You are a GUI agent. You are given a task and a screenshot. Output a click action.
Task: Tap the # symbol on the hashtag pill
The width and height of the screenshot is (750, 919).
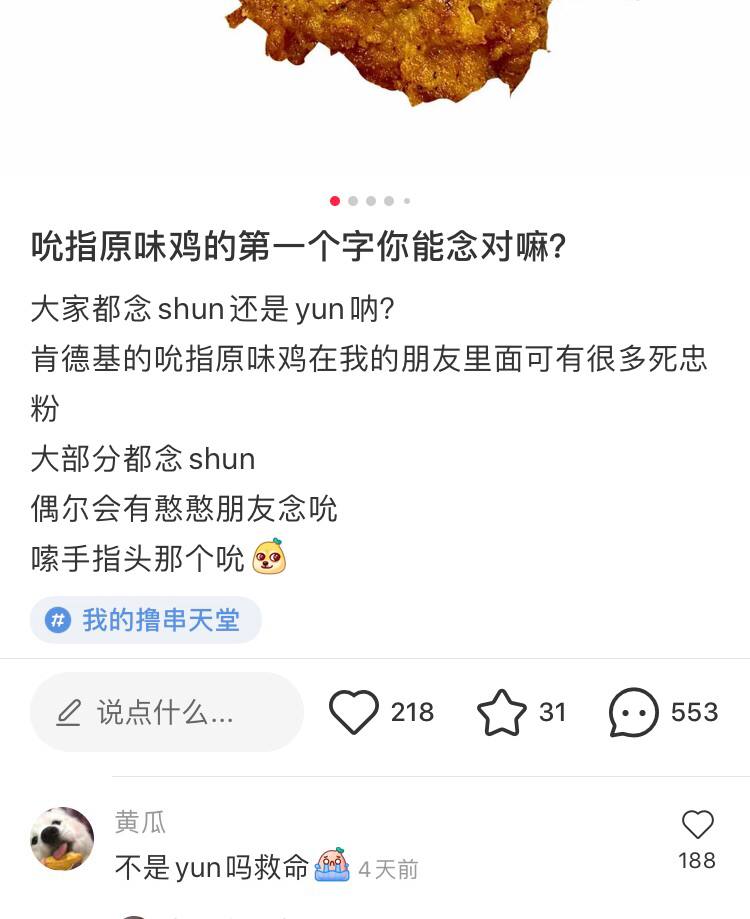[59, 621]
